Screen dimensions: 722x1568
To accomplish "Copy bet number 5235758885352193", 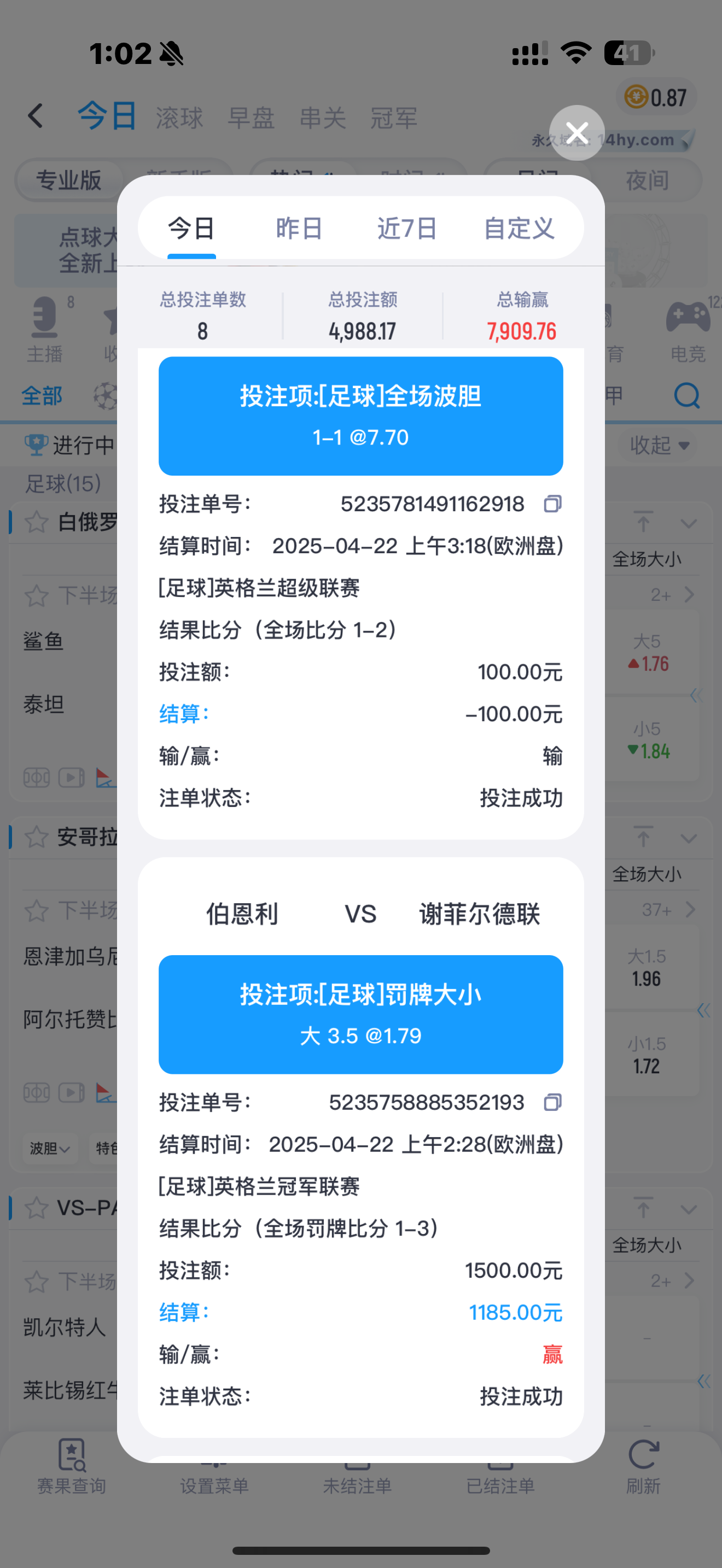I will point(552,1102).
